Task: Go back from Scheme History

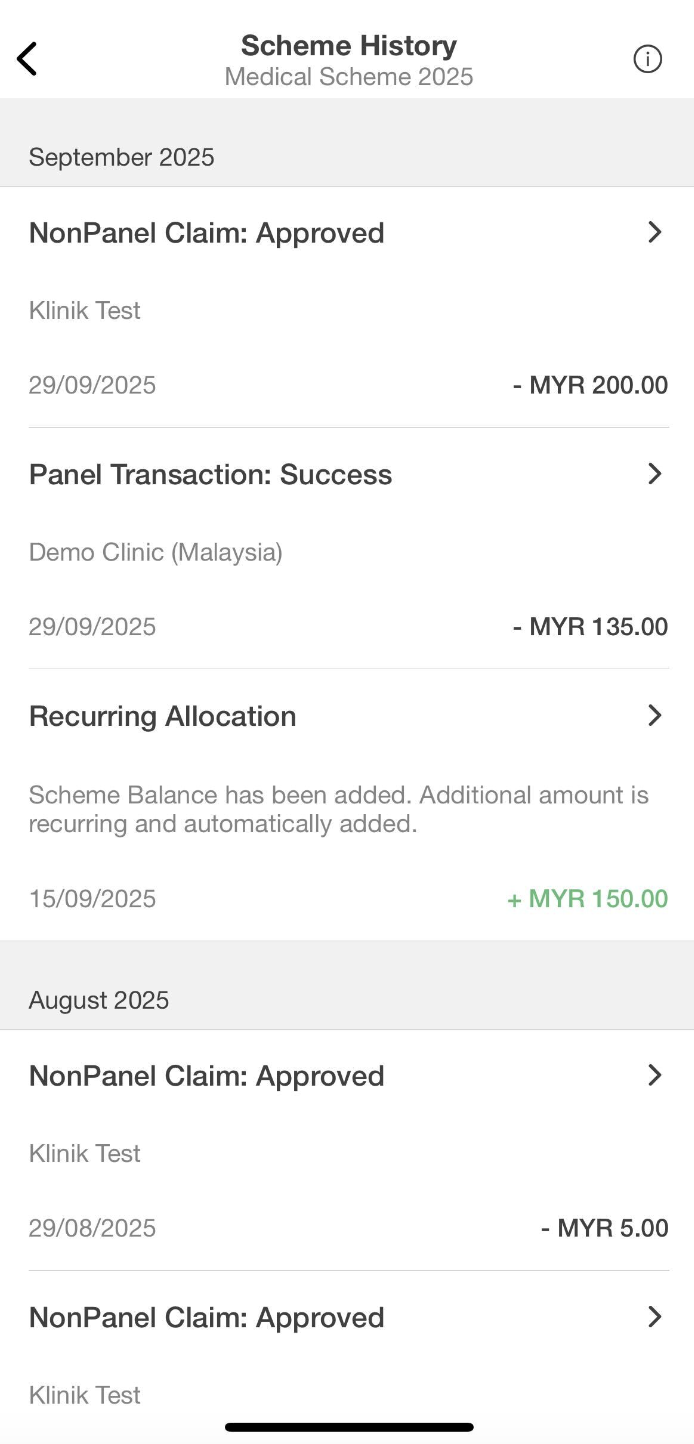Action: 27,59
